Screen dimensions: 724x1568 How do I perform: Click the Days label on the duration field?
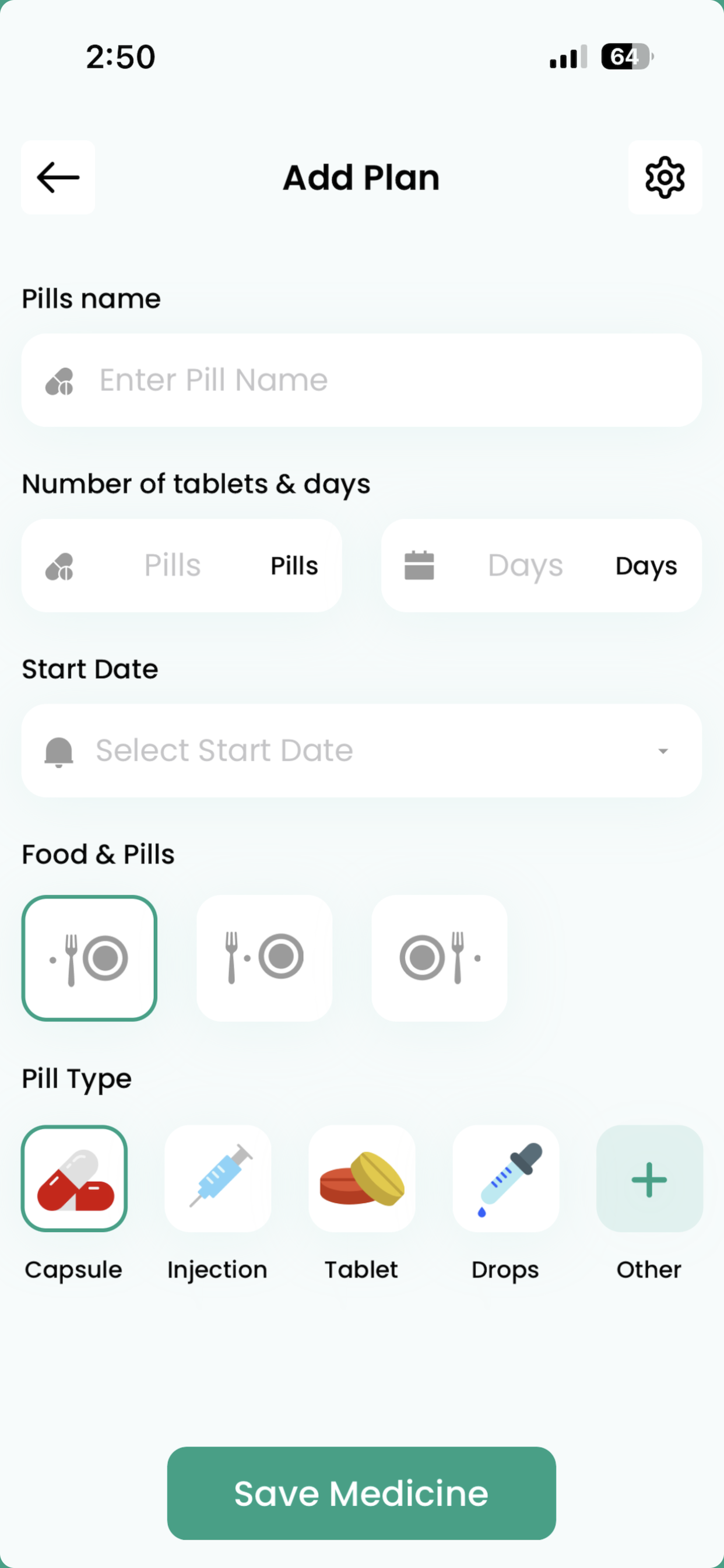click(x=646, y=565)
